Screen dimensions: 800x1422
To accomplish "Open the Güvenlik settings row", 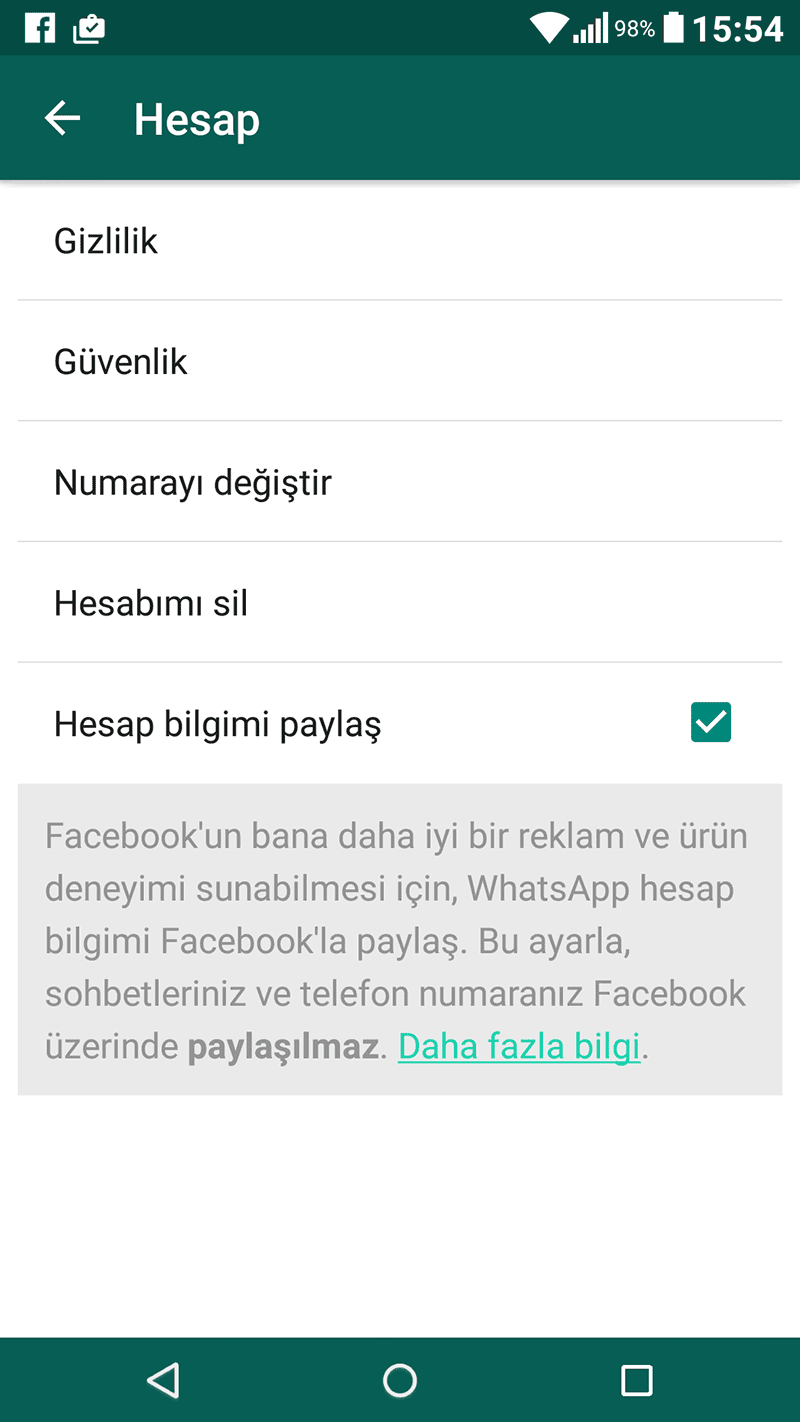I will (400, 361).
